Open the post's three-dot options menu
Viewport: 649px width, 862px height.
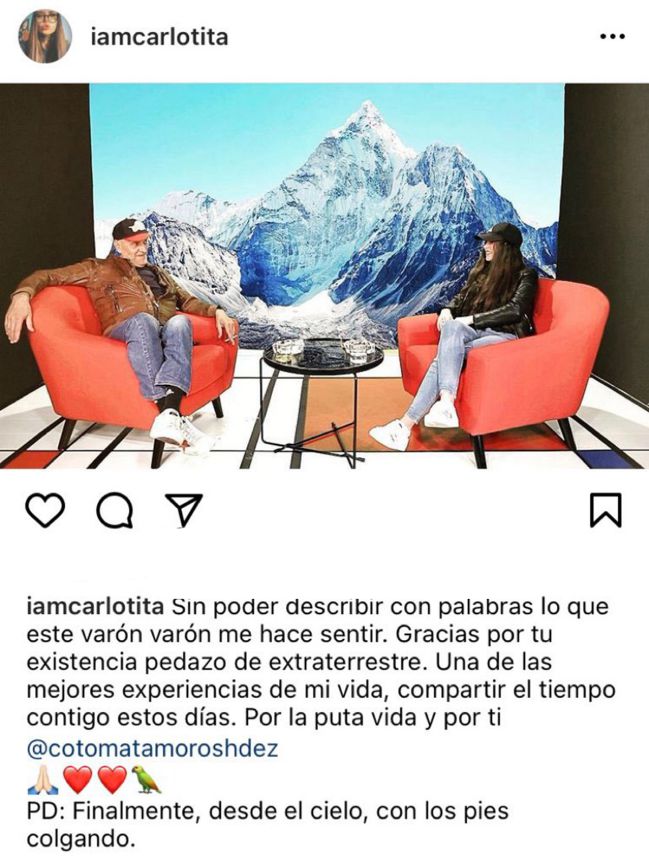[x=611, y=37]
